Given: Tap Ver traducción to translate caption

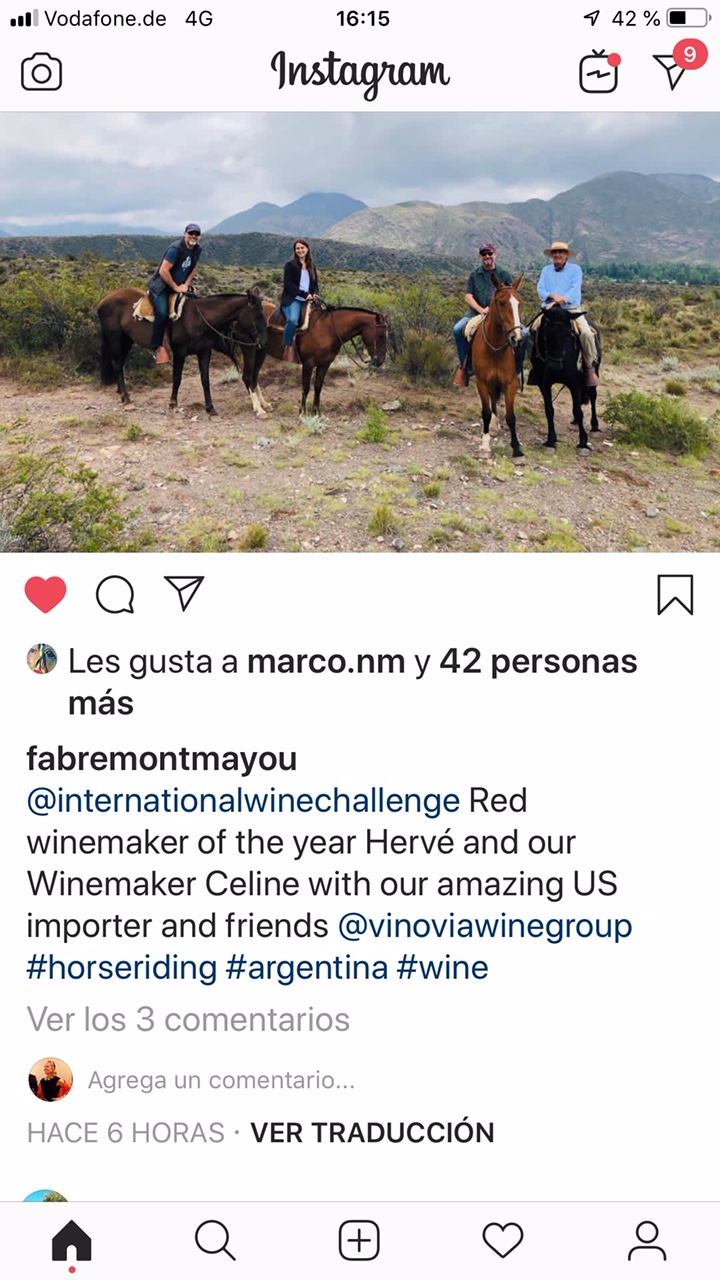Looking at the screenshot, I should tap(371, 1132).
